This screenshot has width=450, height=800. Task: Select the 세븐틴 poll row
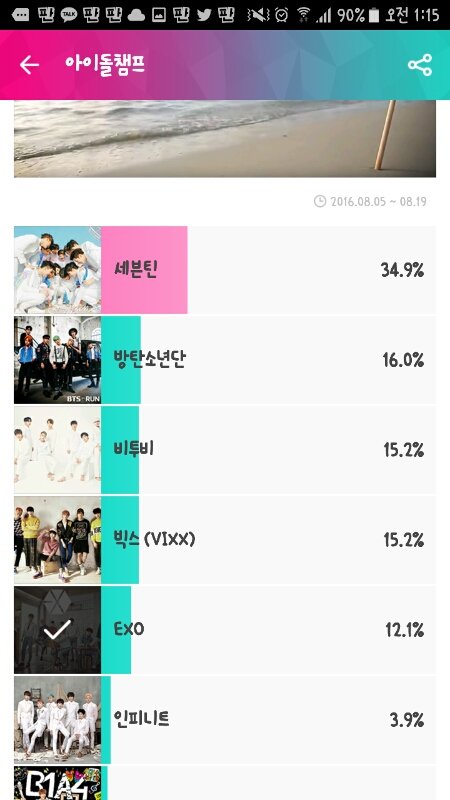[x=225, y=270]
